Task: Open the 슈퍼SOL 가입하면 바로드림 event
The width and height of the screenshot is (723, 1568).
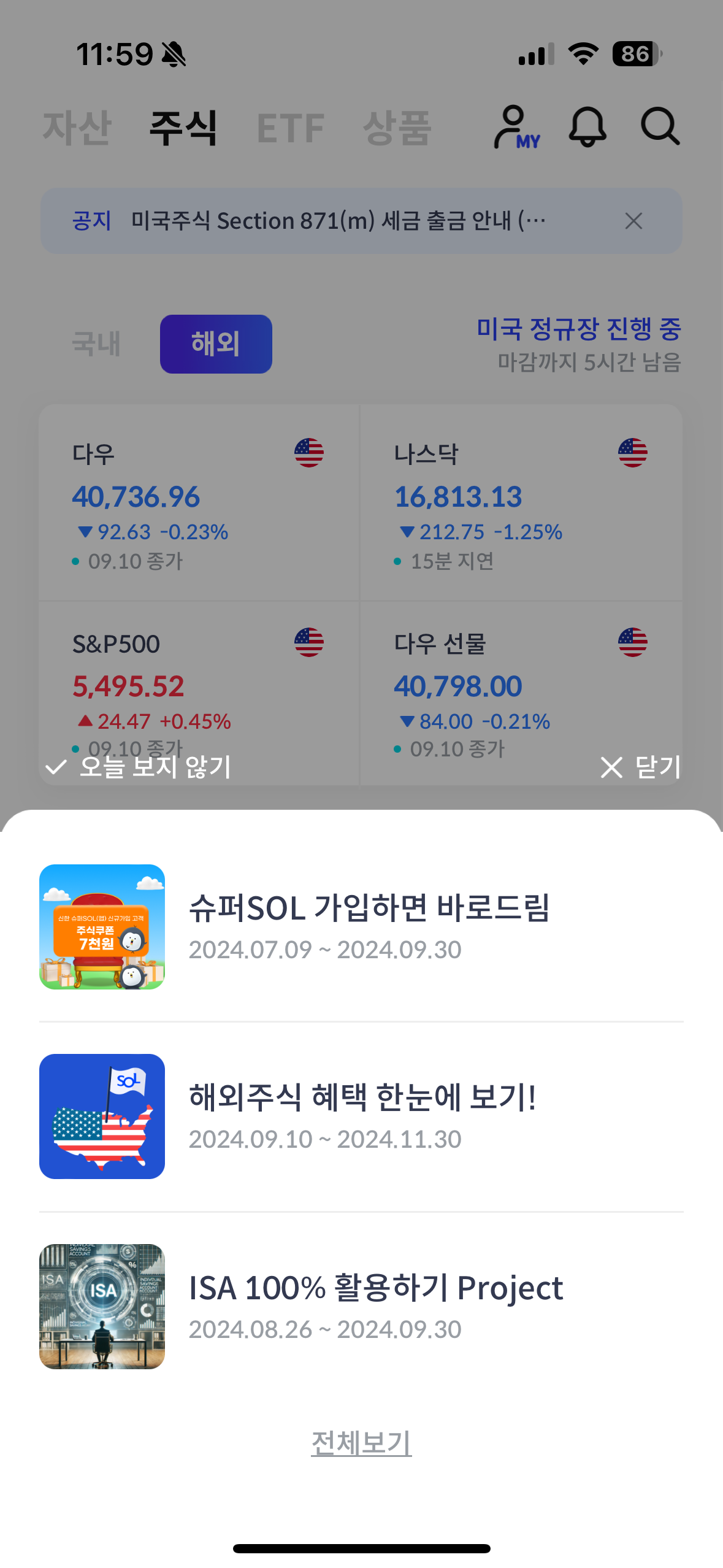Action: (368, 926)
